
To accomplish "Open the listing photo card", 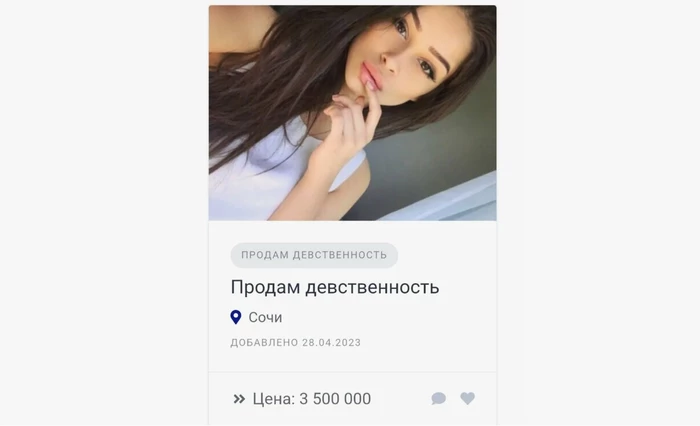I will 352,113.
